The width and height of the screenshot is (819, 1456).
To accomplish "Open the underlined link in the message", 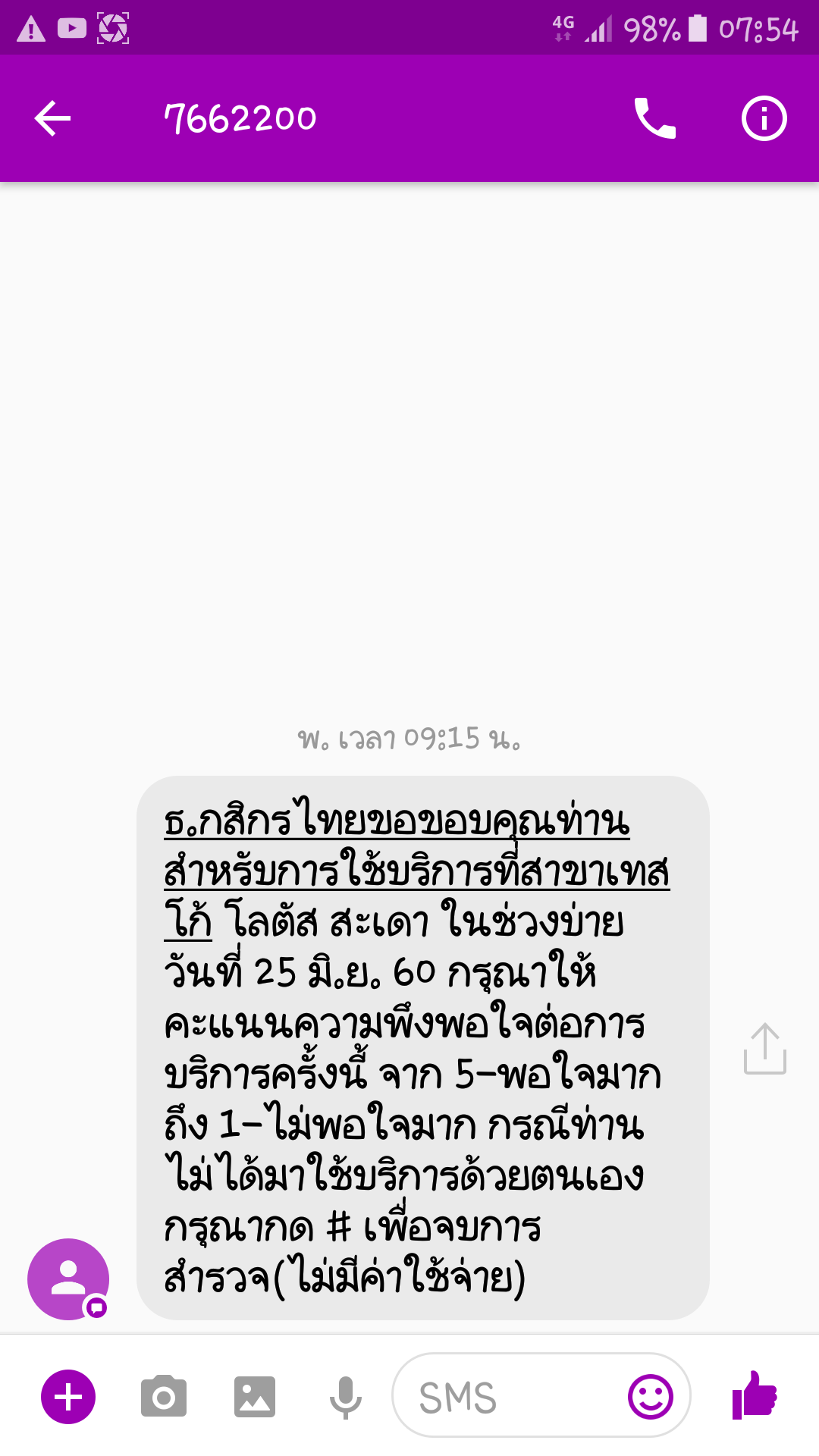I will [x=416, y=871].
